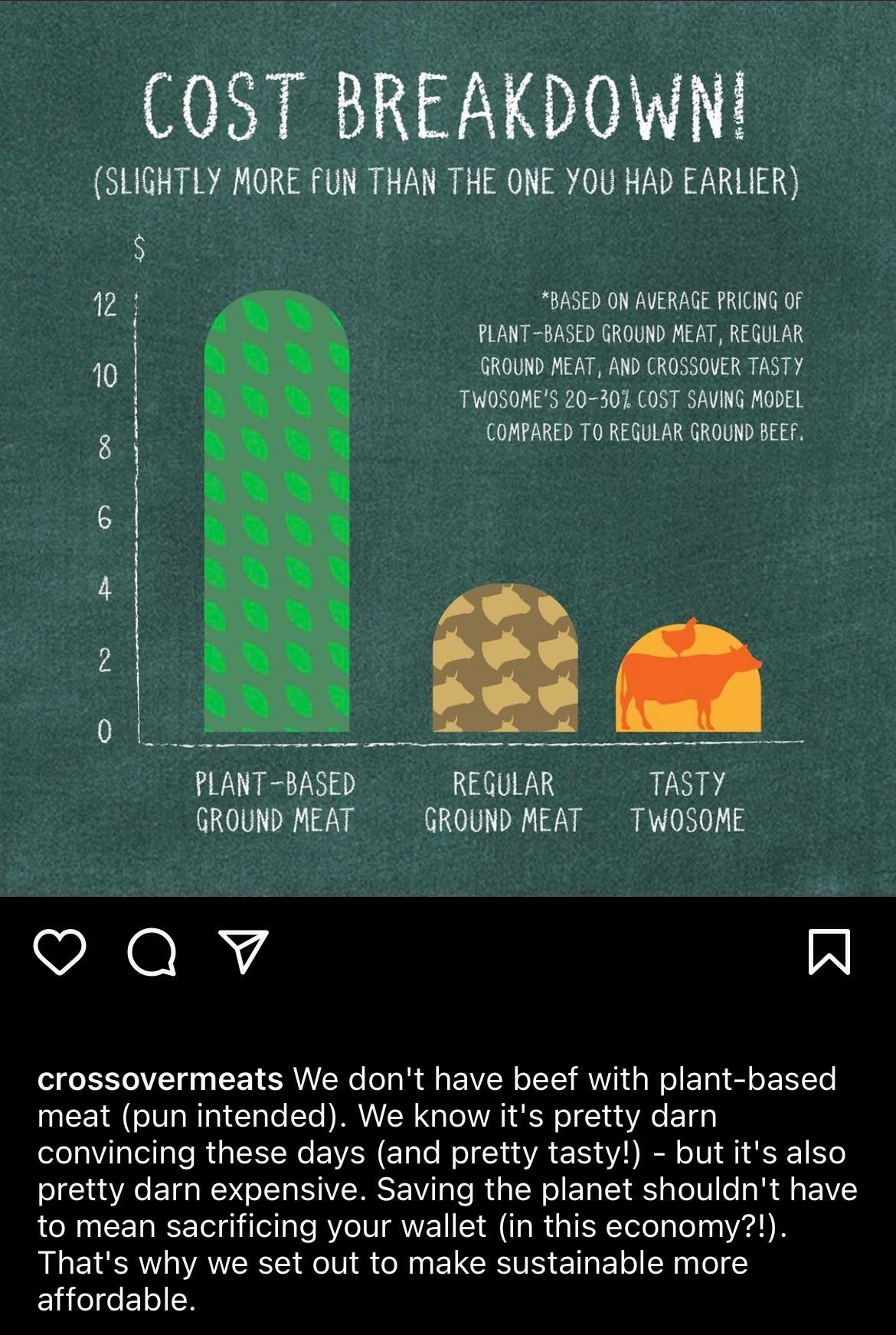Like the crossovermeats post

tap(60, 952)
